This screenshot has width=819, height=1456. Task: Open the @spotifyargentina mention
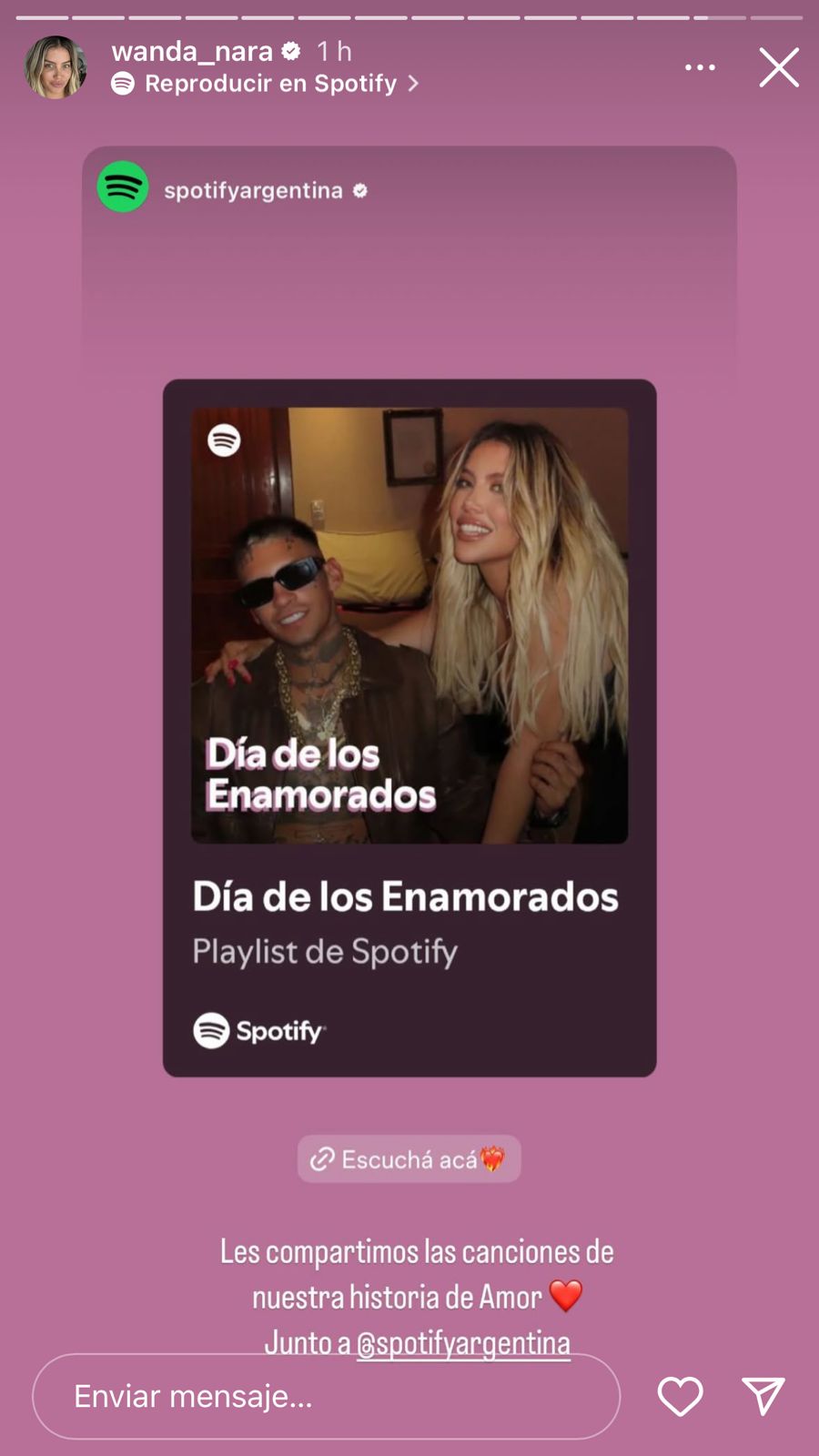tap(463, 1342)
